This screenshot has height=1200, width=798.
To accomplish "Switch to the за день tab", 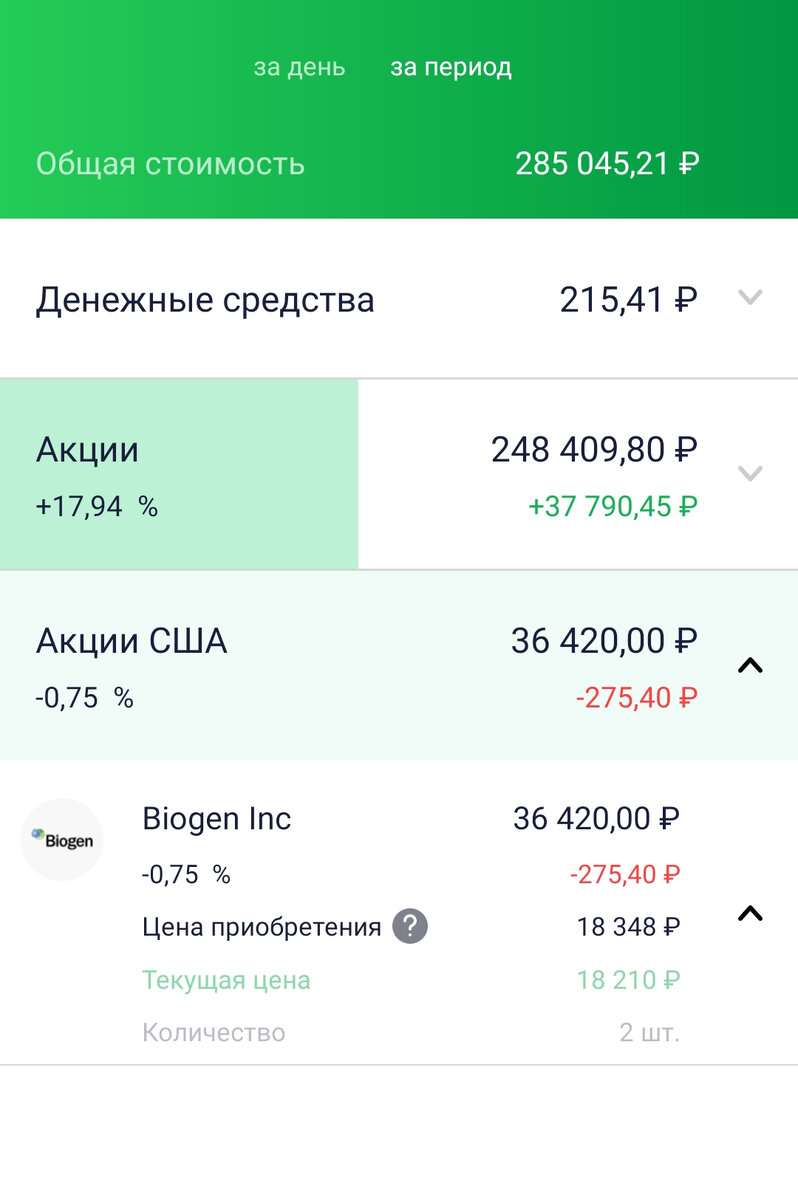I will [x=299, y=68].
